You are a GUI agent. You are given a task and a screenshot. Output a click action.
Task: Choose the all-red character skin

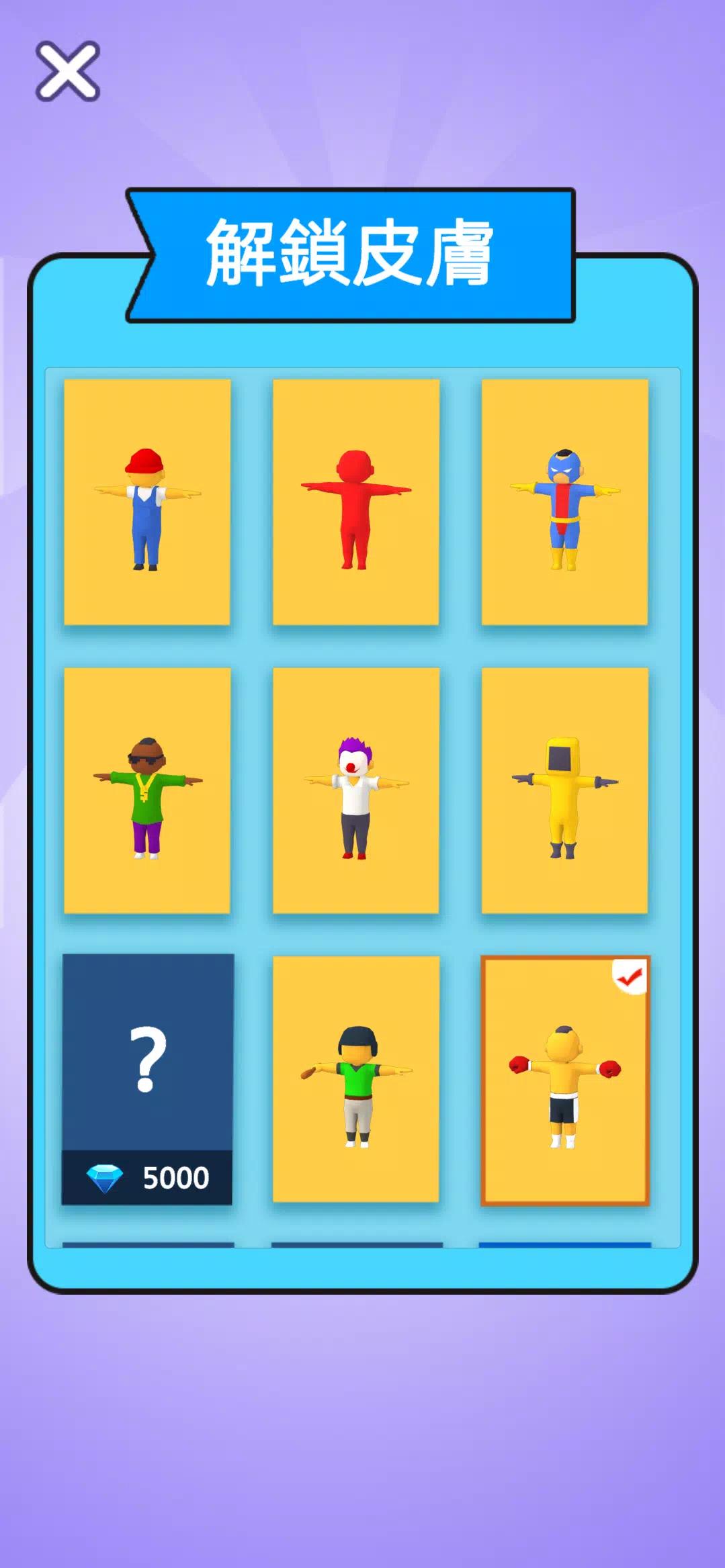tap(356, 502)
